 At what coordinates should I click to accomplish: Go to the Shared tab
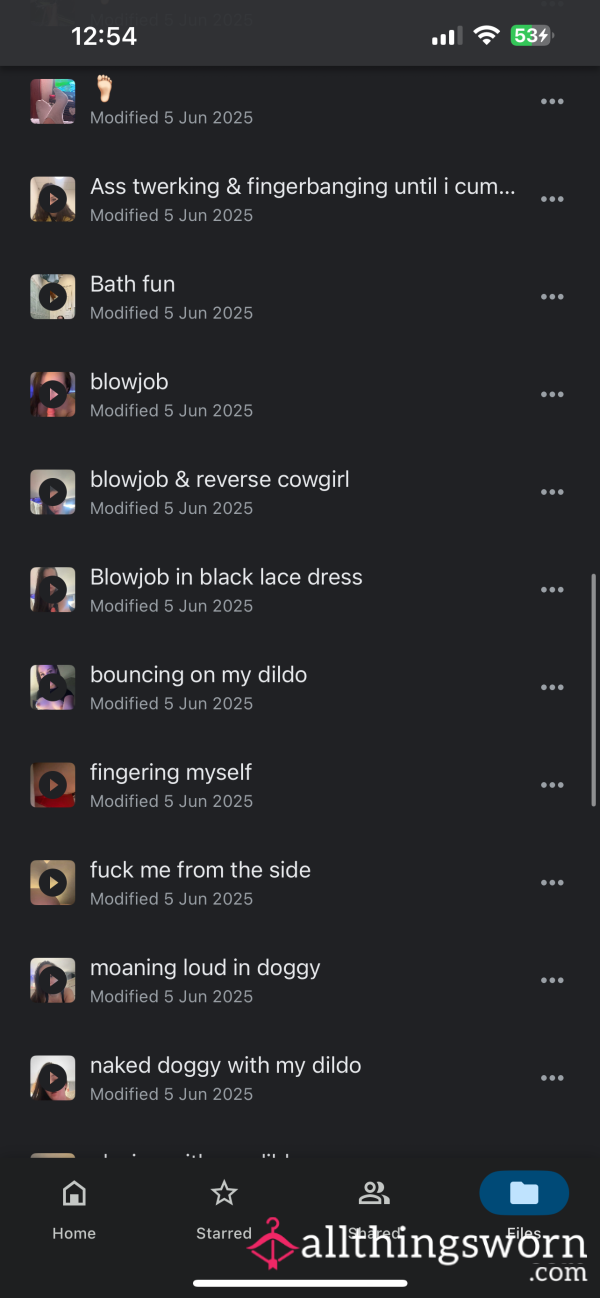[x=374, y=1209]
